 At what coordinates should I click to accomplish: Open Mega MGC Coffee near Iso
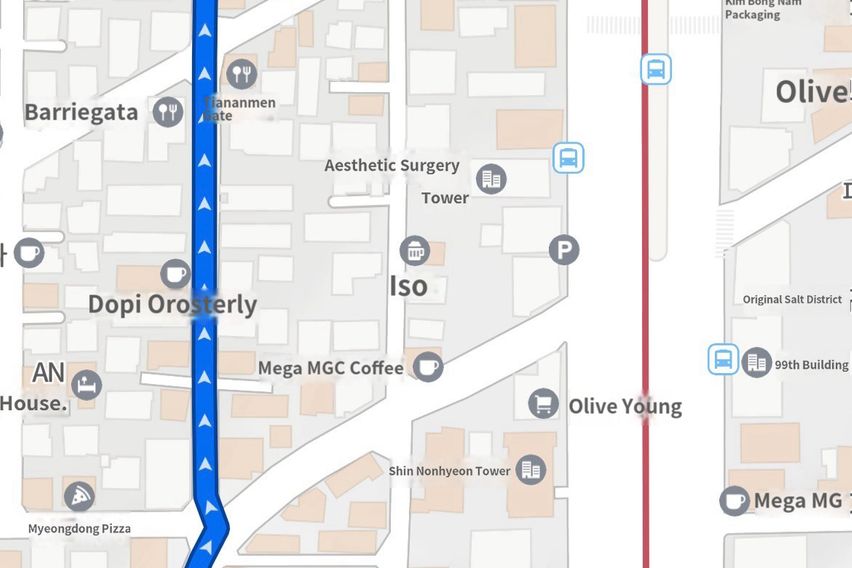429,367
